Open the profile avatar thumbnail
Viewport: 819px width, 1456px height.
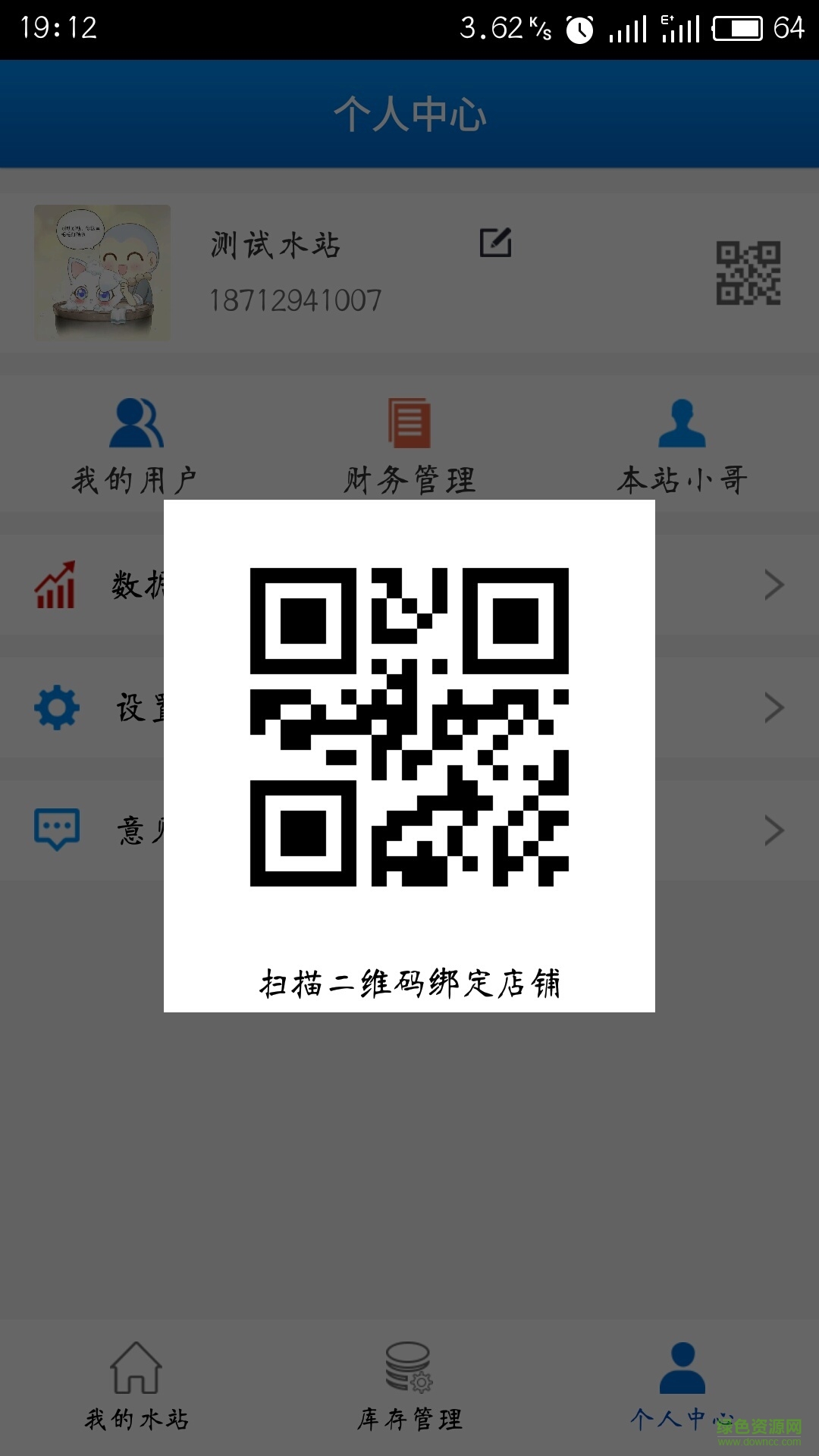[103, 275]
